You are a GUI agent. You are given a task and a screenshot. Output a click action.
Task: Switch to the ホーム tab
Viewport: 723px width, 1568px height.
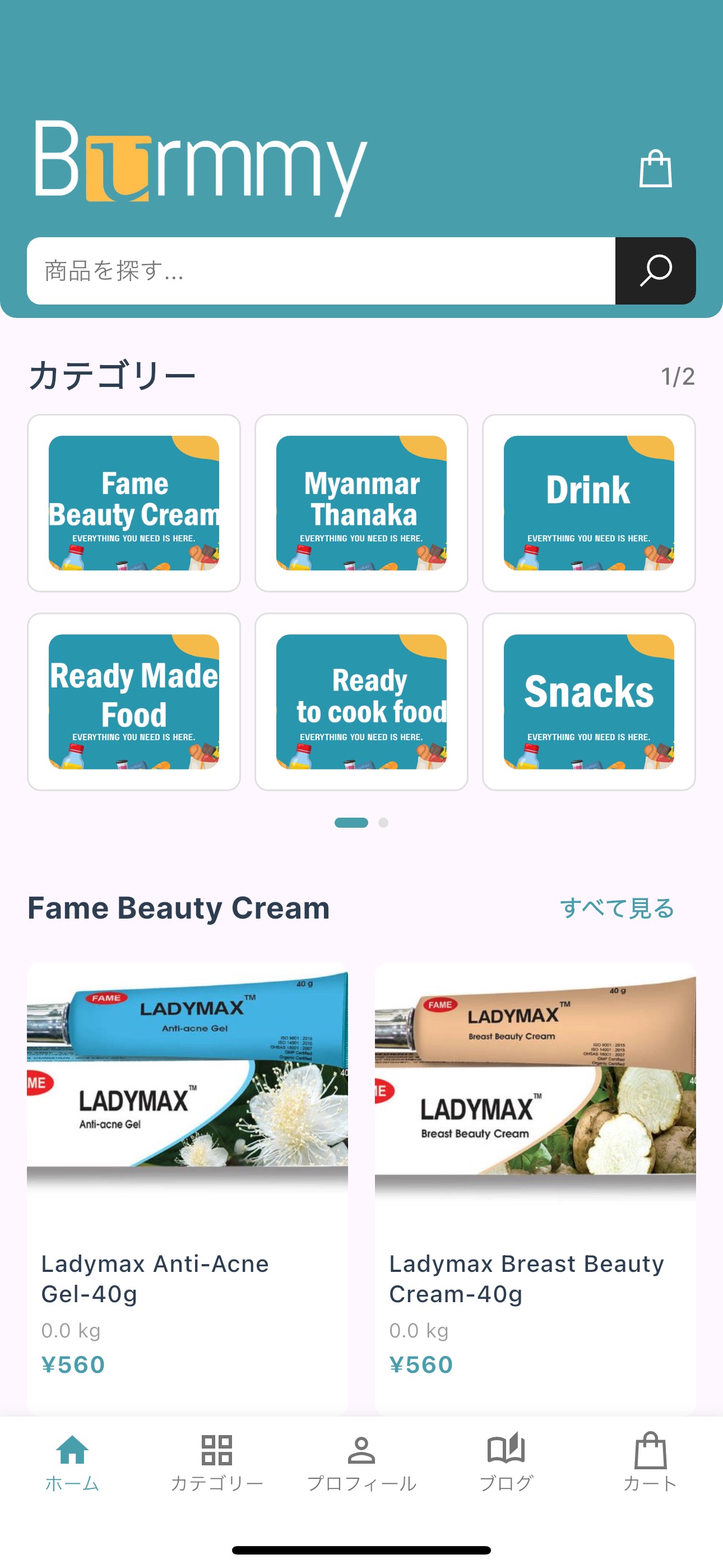[72, 1462]
